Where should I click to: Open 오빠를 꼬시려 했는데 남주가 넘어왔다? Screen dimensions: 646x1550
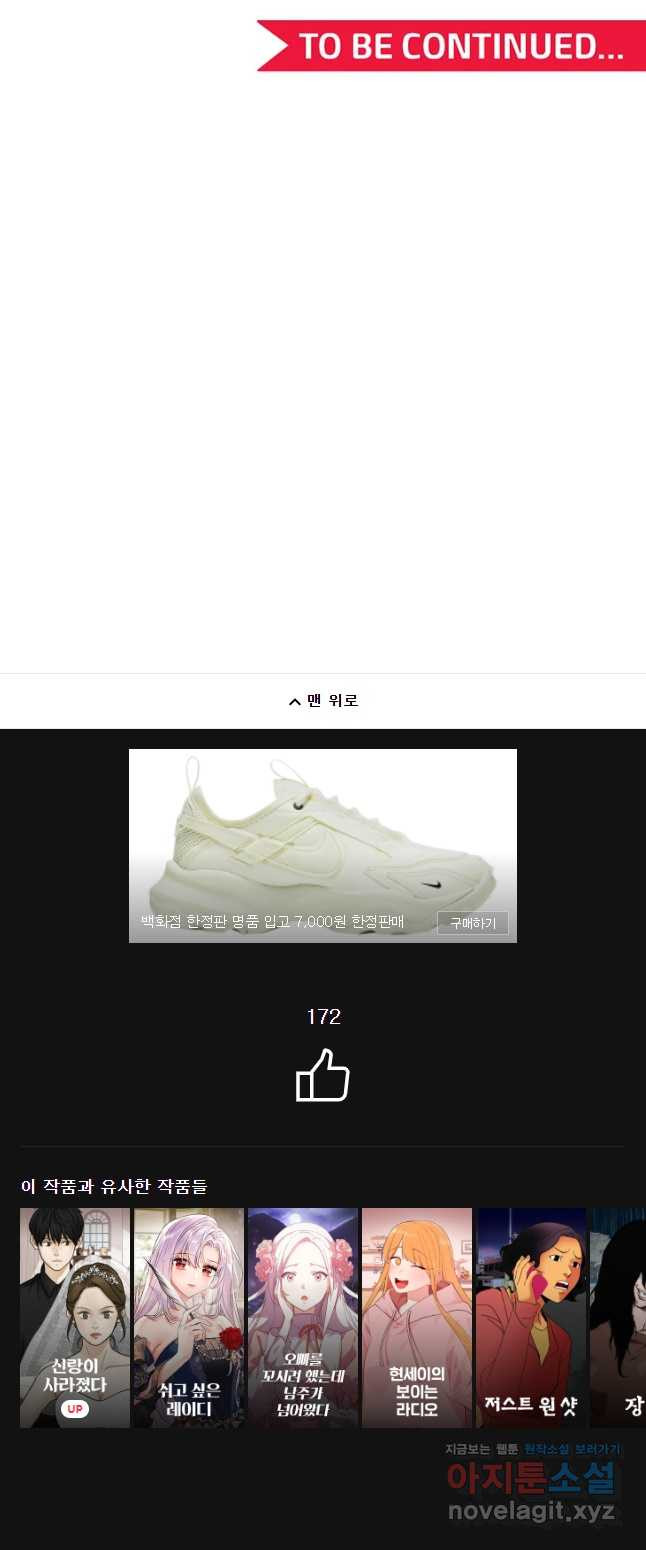click(x=303, y=1317)
